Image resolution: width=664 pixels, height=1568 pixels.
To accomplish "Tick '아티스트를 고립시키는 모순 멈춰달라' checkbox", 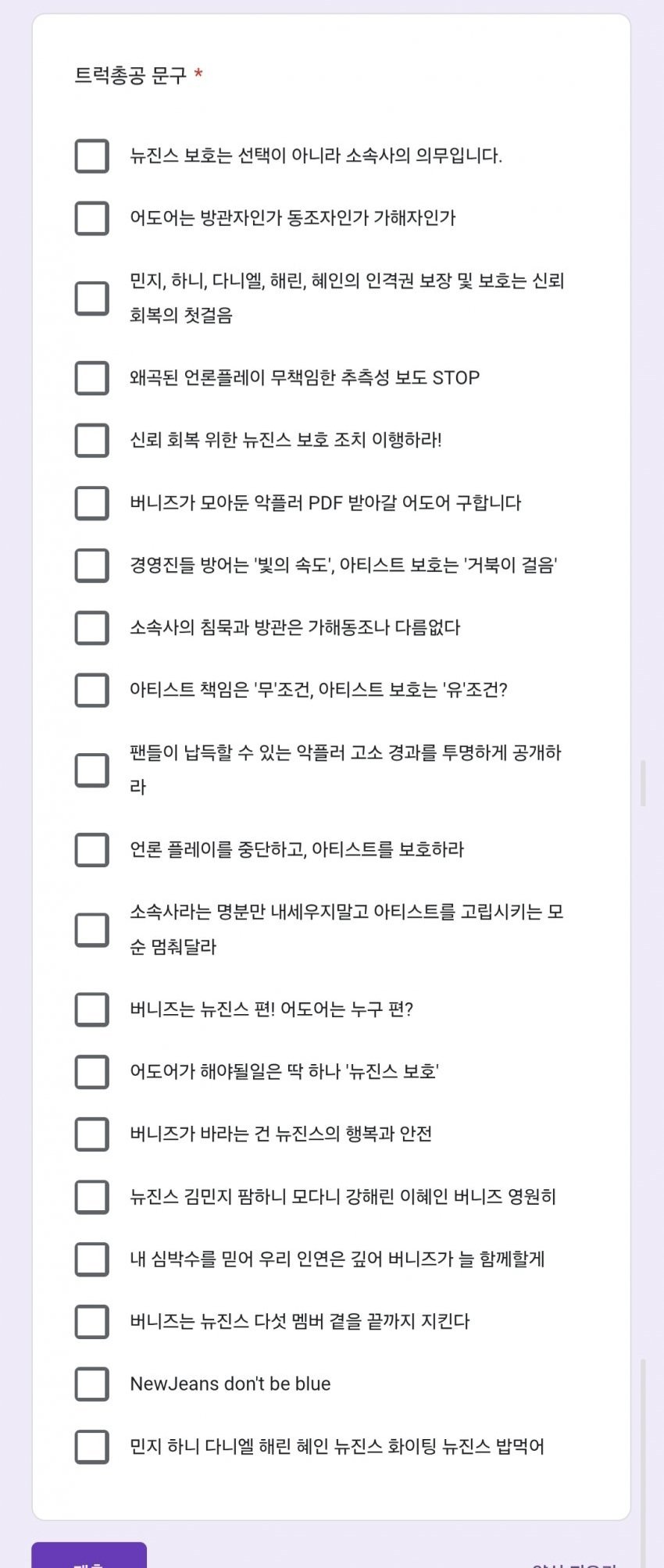I will tap(92, 930).
